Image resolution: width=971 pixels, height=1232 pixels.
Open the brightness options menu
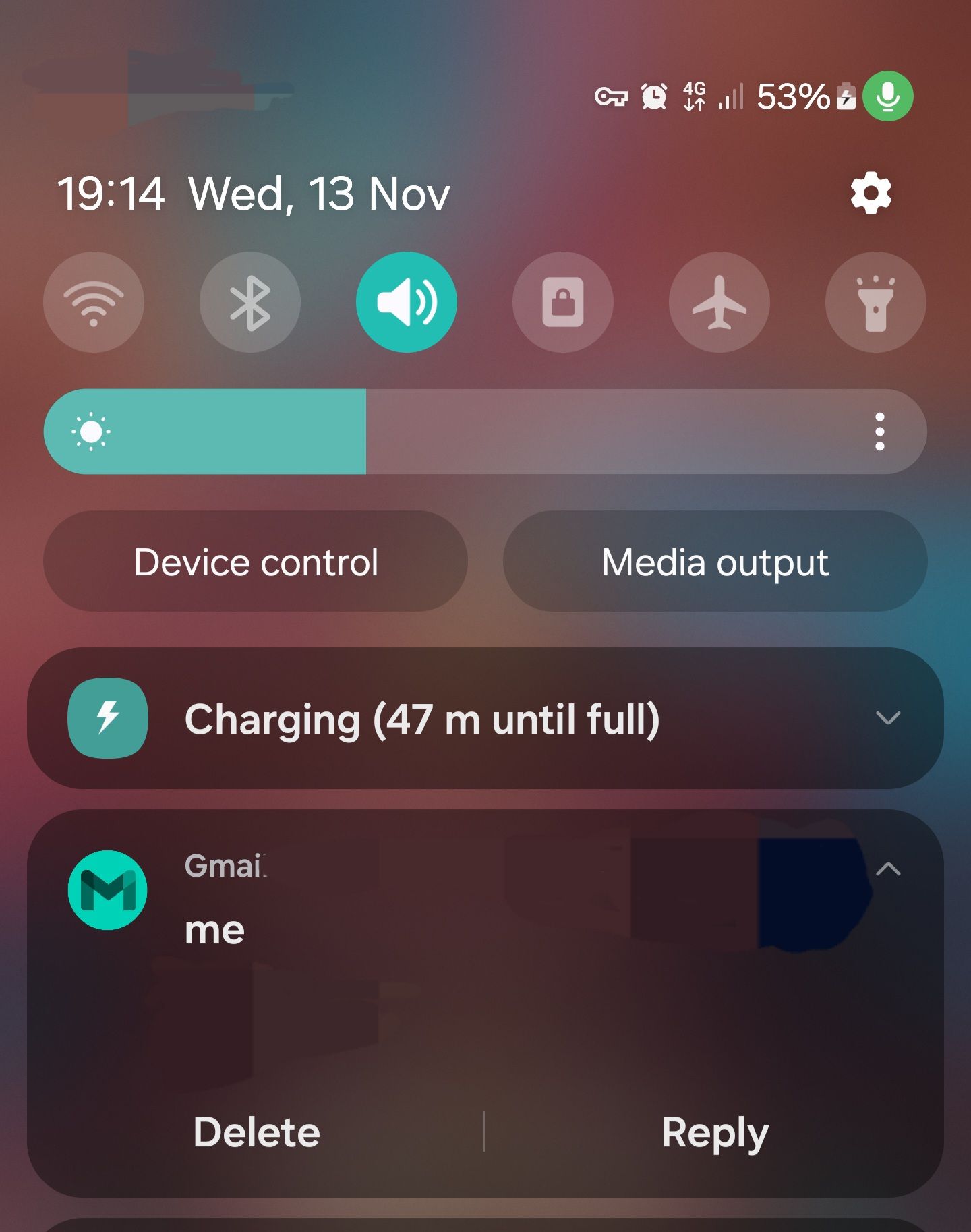pyautogui.click(x=879, y=432)
